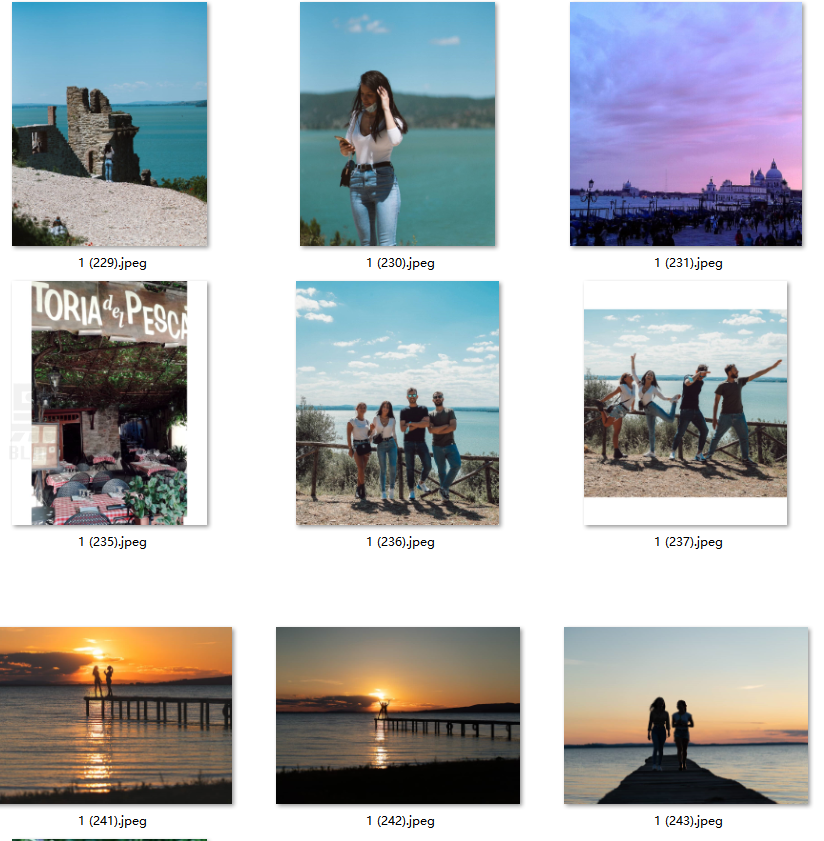This screenshot has height=841, width=824.
Task: Select the 1 (230).jpeg photo thumbnail
Action: pyautogui.click(x=398, y=124)
